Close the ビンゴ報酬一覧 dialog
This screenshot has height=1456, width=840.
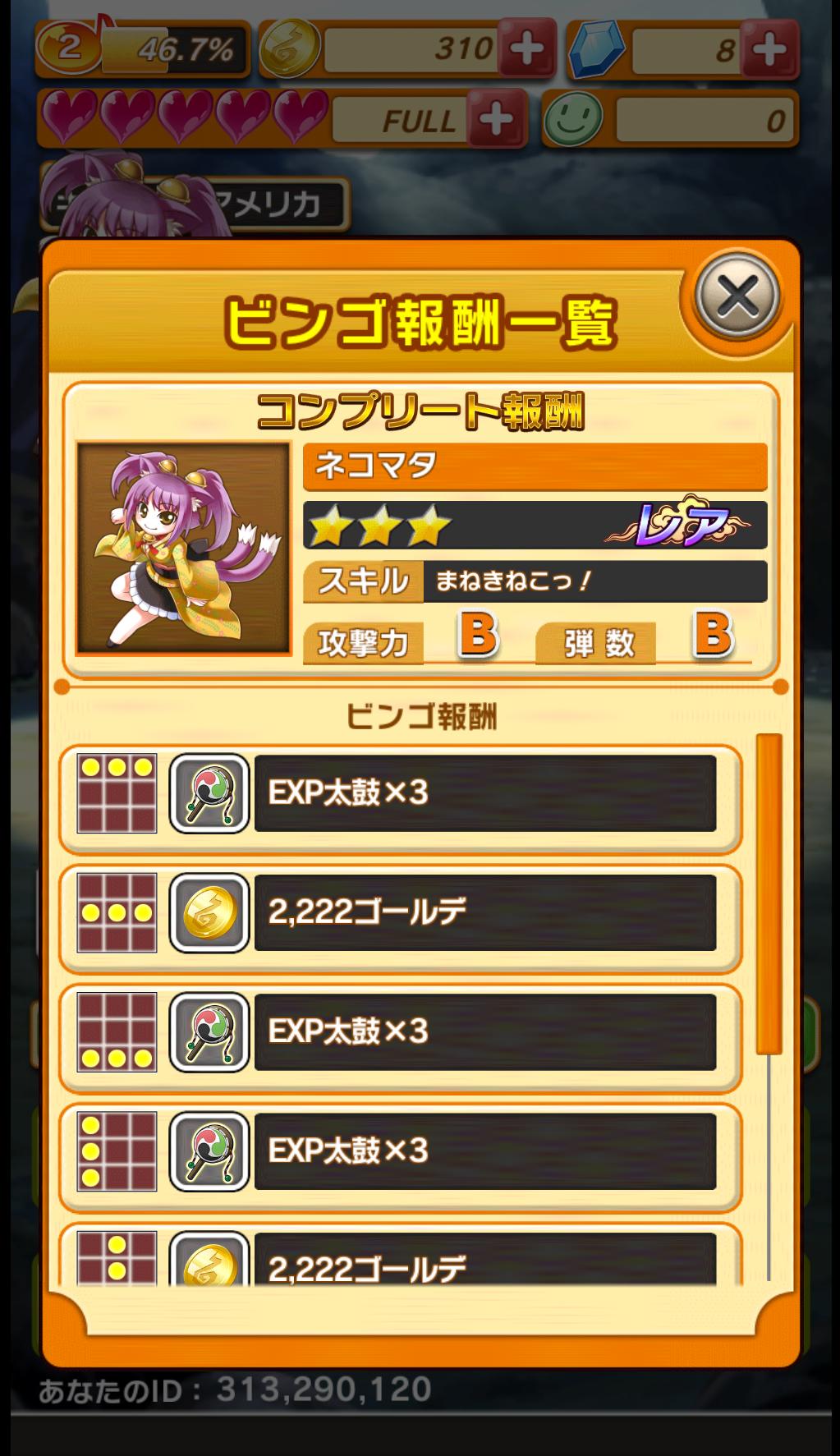[737, 296]
